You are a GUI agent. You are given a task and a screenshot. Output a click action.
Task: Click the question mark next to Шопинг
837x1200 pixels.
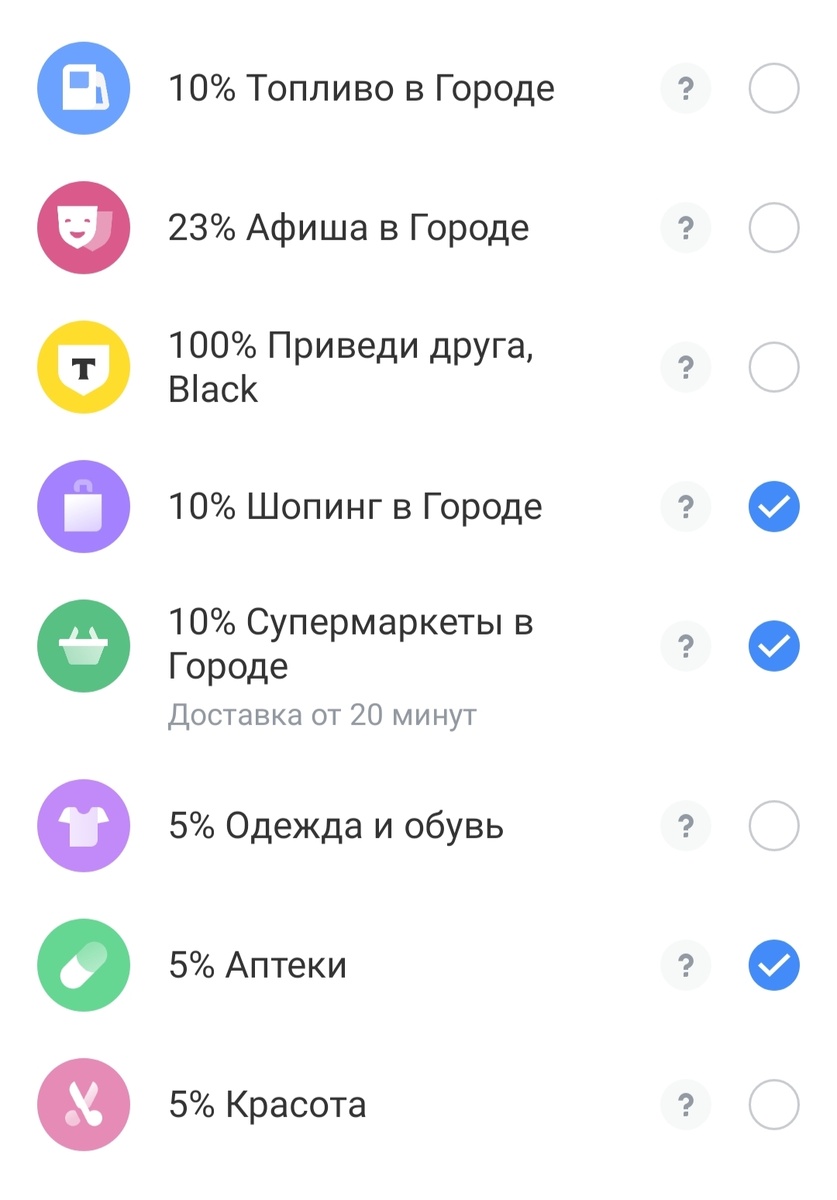click(x=686, y=507)
